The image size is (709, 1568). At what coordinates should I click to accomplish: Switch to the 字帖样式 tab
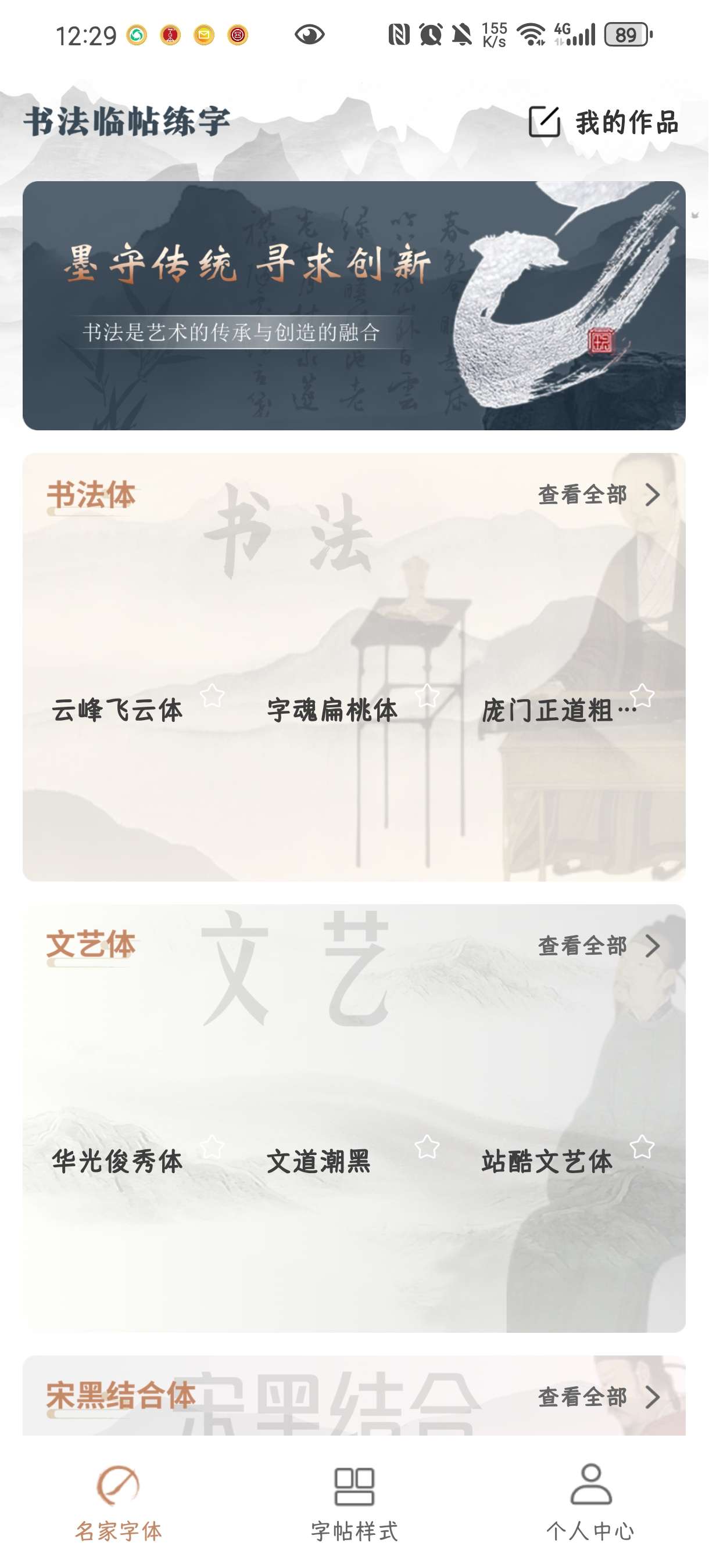pyautogui.click(x=354, y=1504)
